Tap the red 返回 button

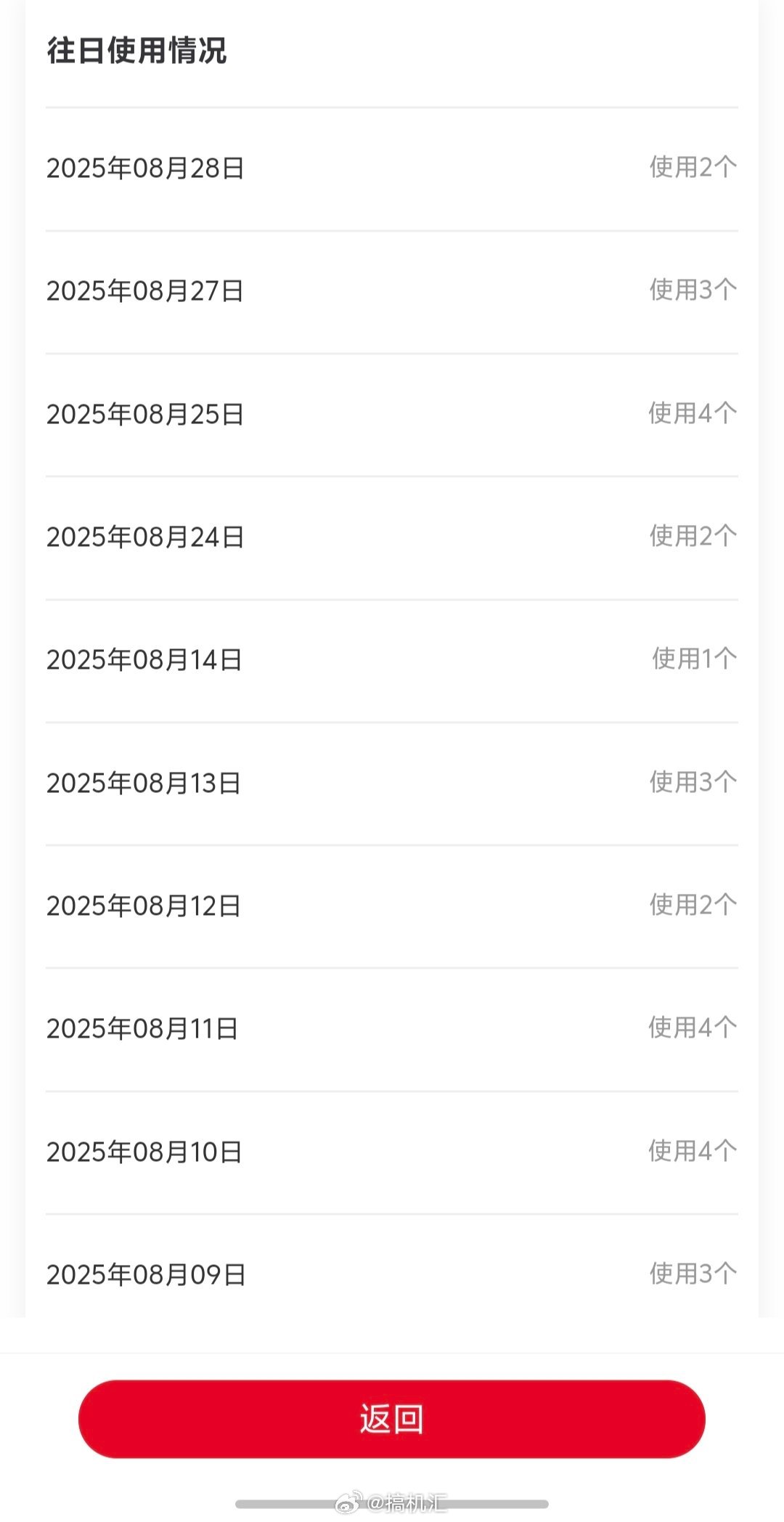coord(392,1419)
